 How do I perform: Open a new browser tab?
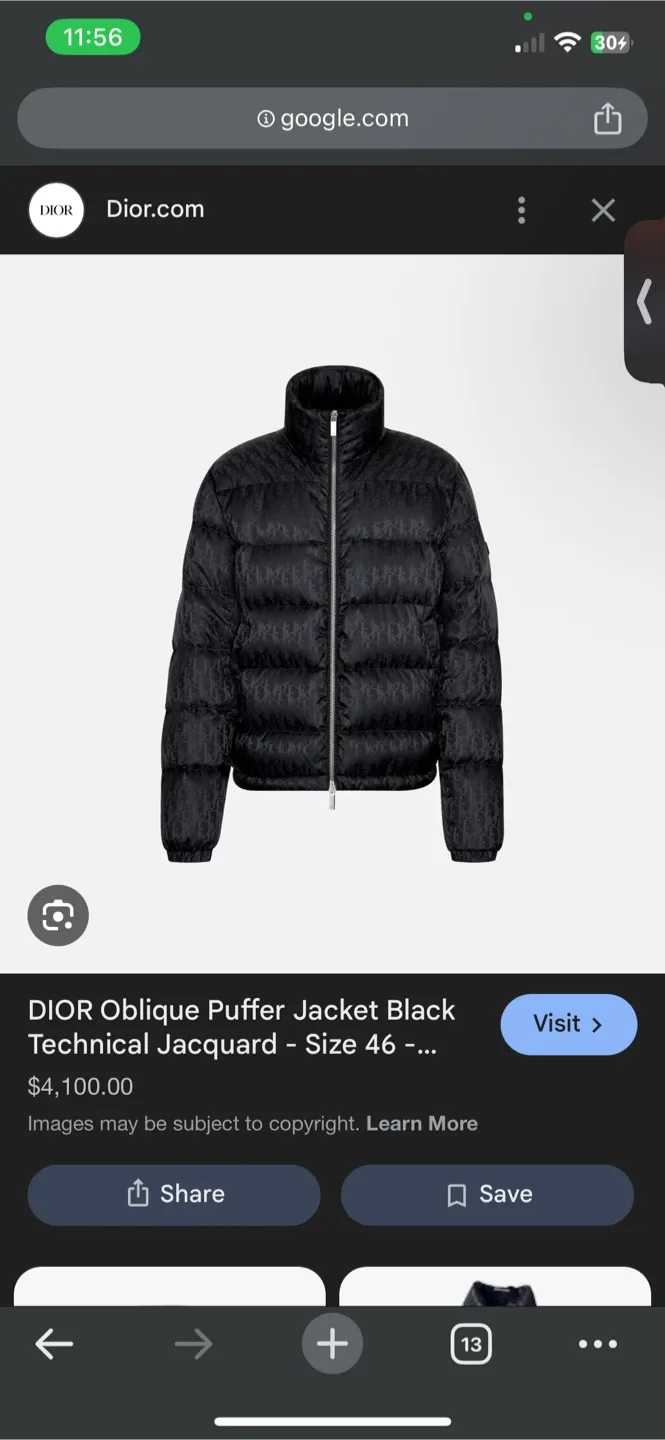click(x=332, y=1345)
